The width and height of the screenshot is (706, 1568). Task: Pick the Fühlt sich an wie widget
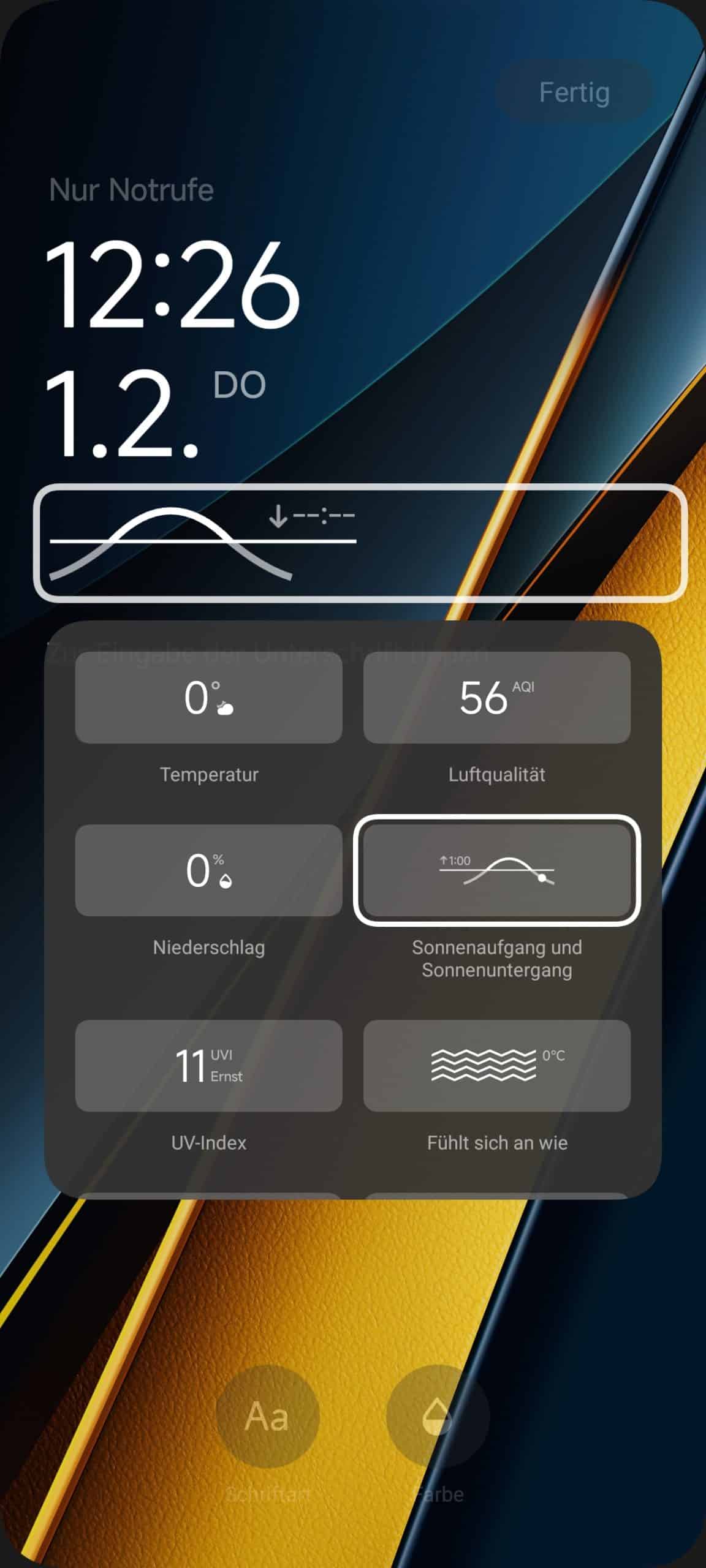pos(497,1065)
